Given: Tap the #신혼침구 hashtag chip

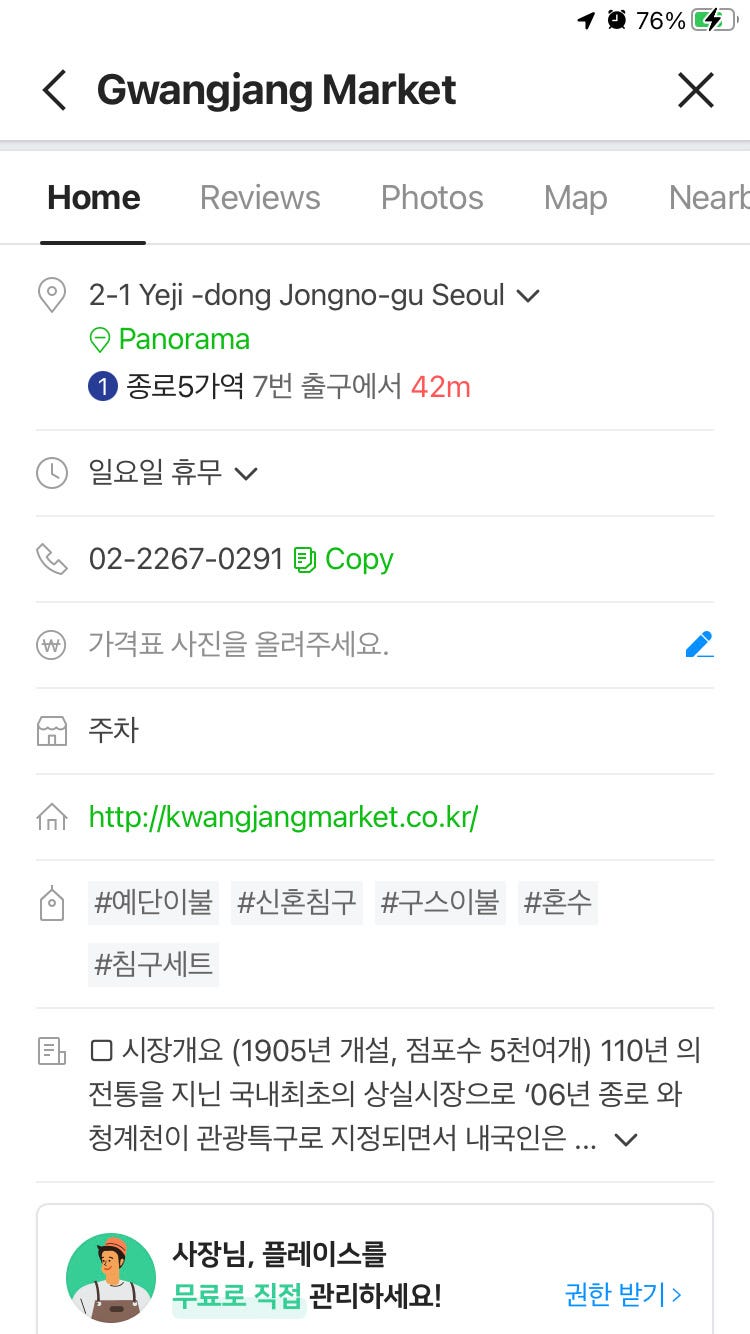Looking at the screenshot, I should 296,903.
